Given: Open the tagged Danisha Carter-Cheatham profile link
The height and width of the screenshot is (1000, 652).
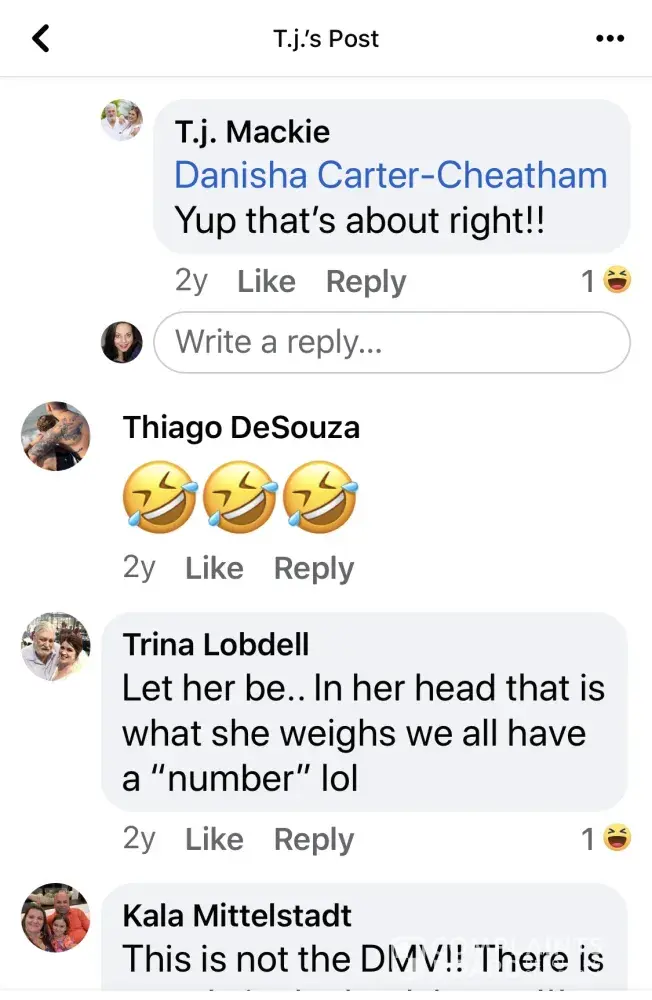Looking at the screenshot, I should click(390, 175).
